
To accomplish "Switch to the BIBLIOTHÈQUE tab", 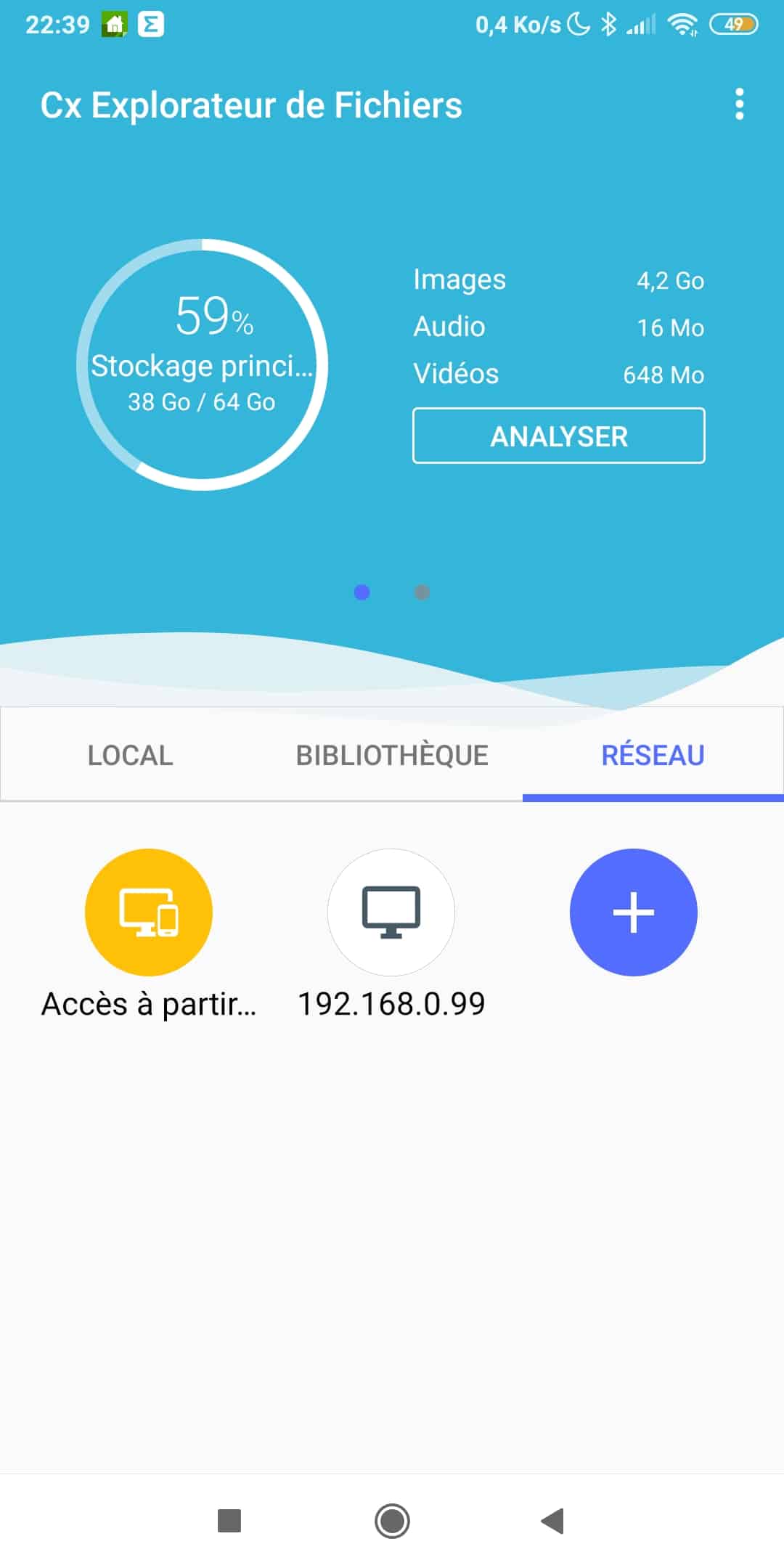I will (392, 755).
